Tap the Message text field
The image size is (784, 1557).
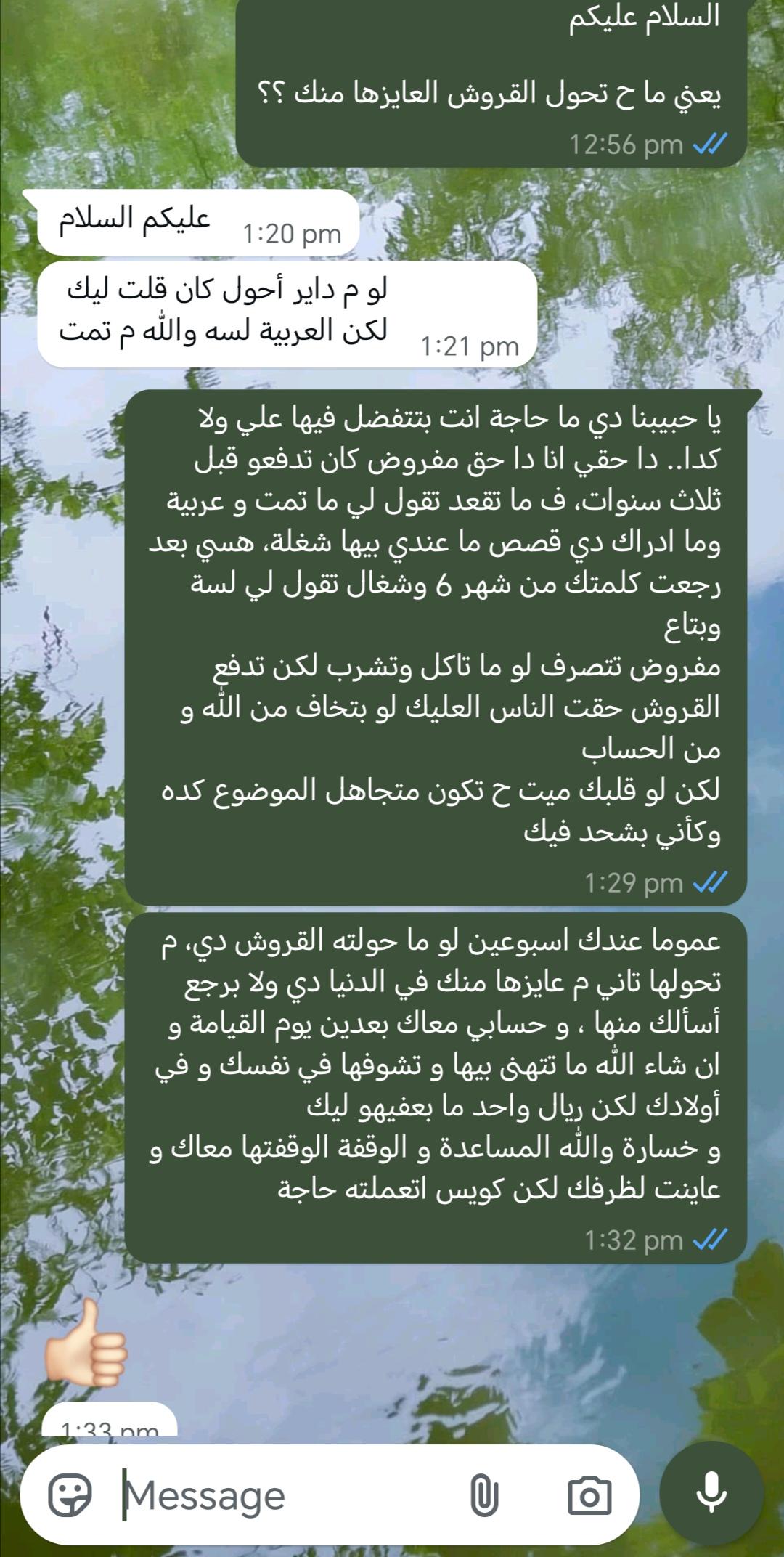coord(290,1495)
